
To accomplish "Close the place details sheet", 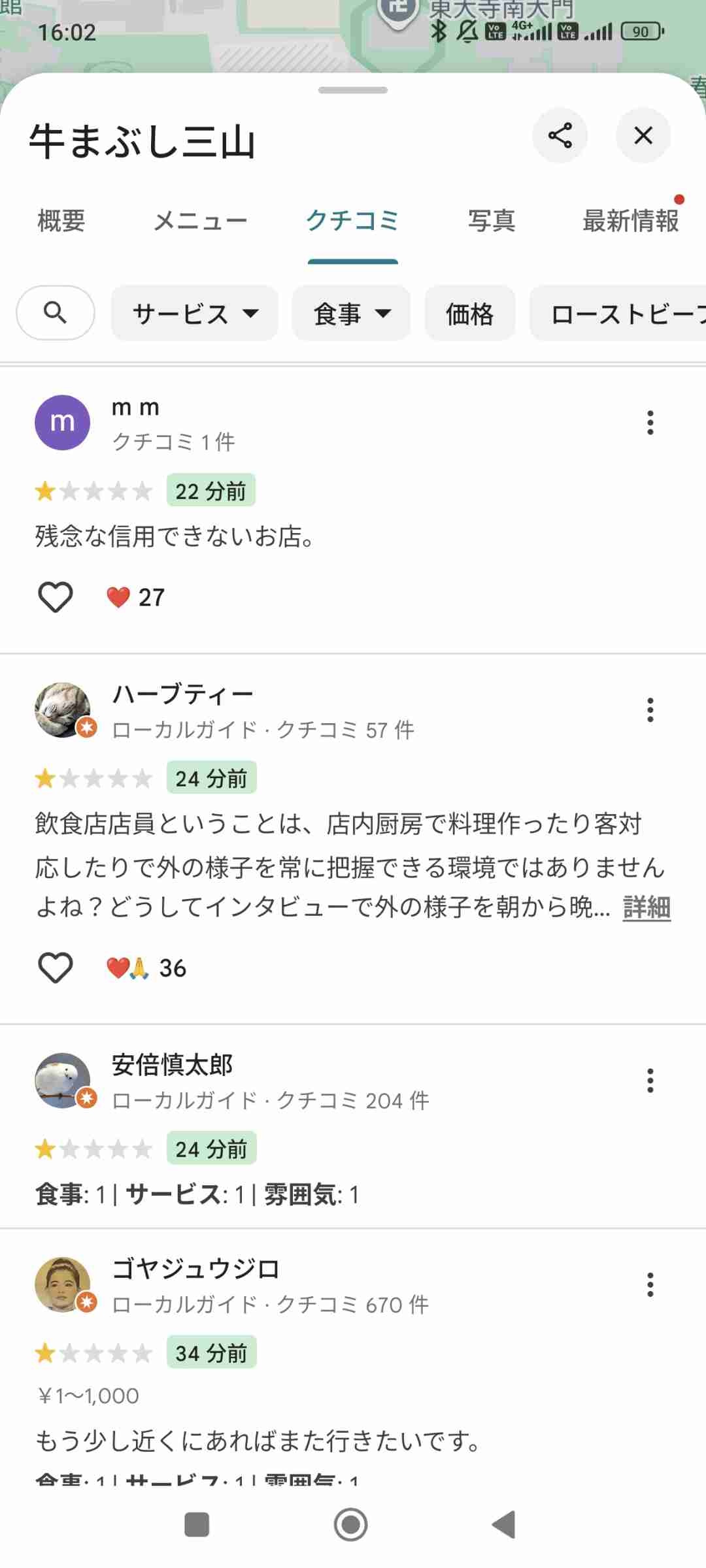I will 643,135.
